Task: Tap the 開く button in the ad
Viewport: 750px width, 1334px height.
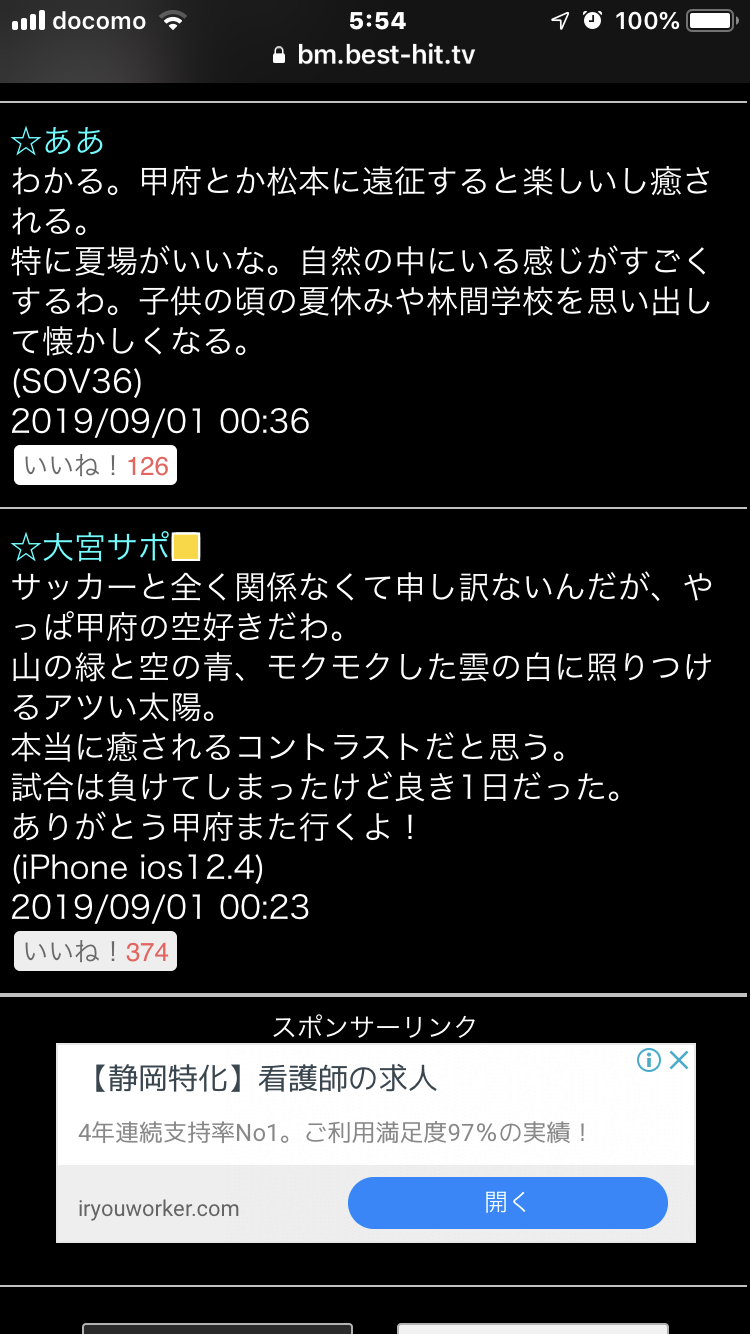Action: click(x=507, y=1203)
